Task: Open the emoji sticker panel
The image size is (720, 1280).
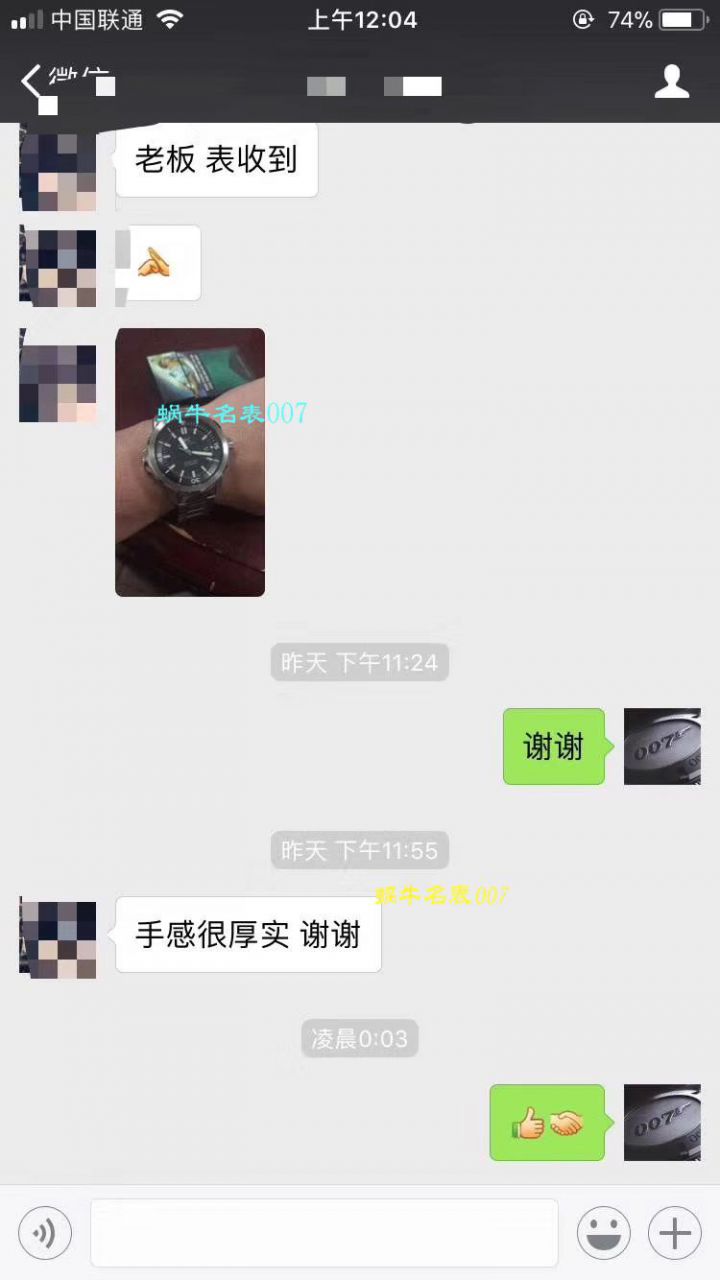Action: pos(604,1233)
